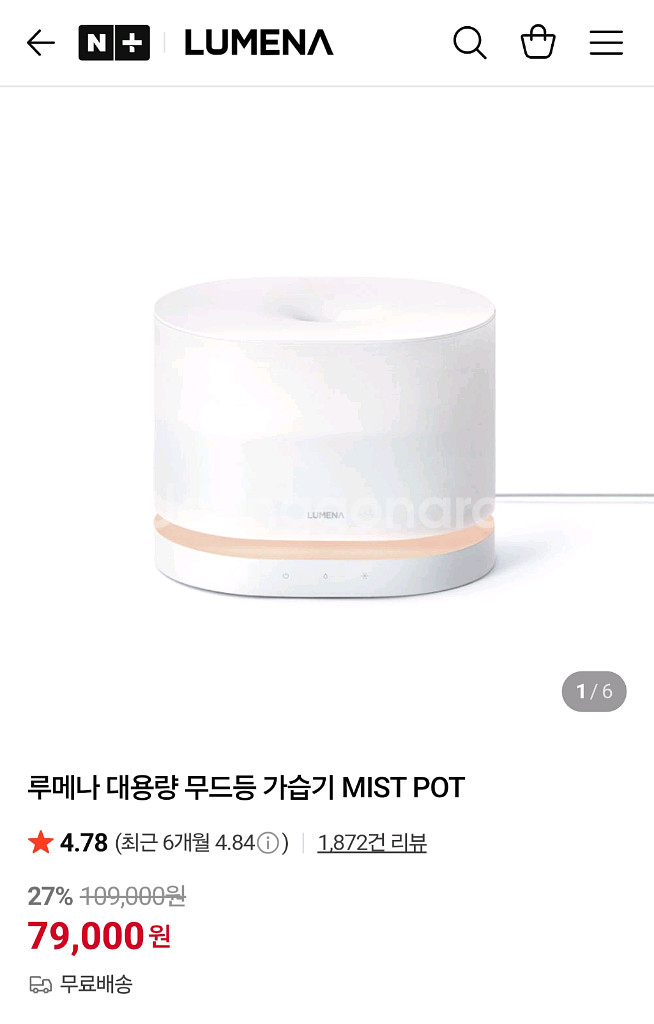The width and height of the screenshot is (654, 1024).
Task: Show info about the 6-month rating
Action: [268, 843]
